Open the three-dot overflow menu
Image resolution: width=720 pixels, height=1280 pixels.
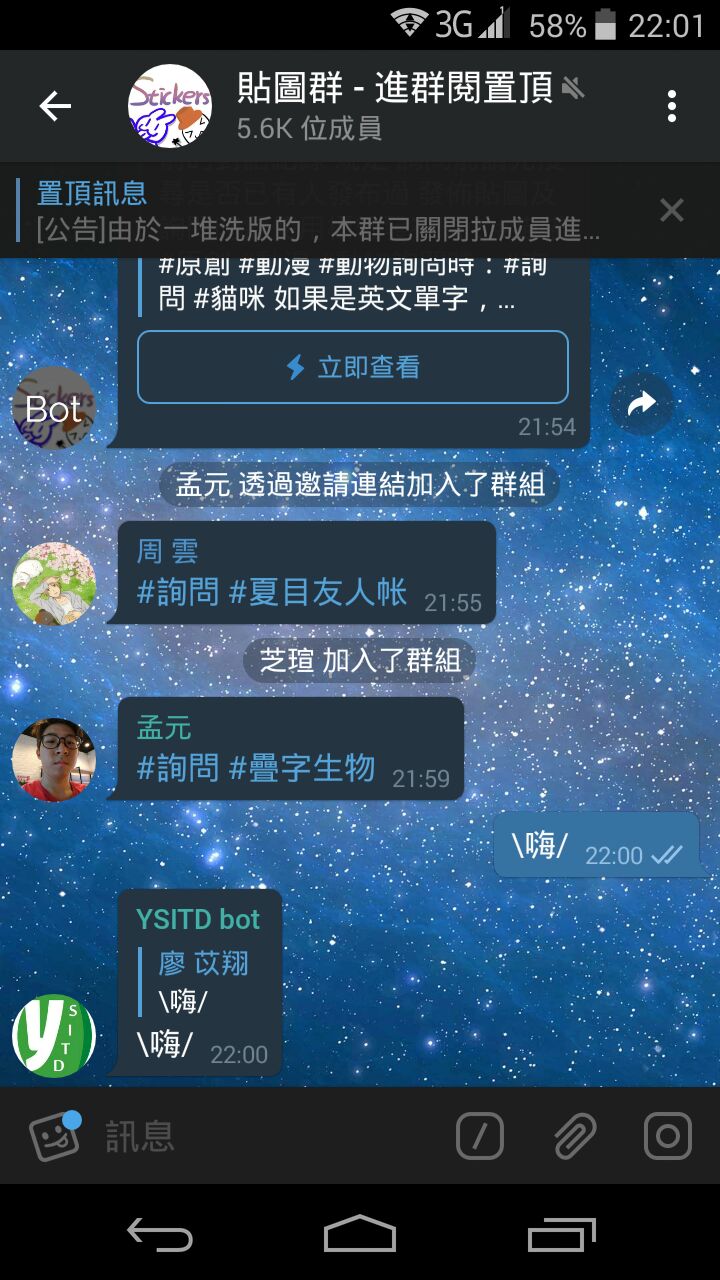(672, 106)
